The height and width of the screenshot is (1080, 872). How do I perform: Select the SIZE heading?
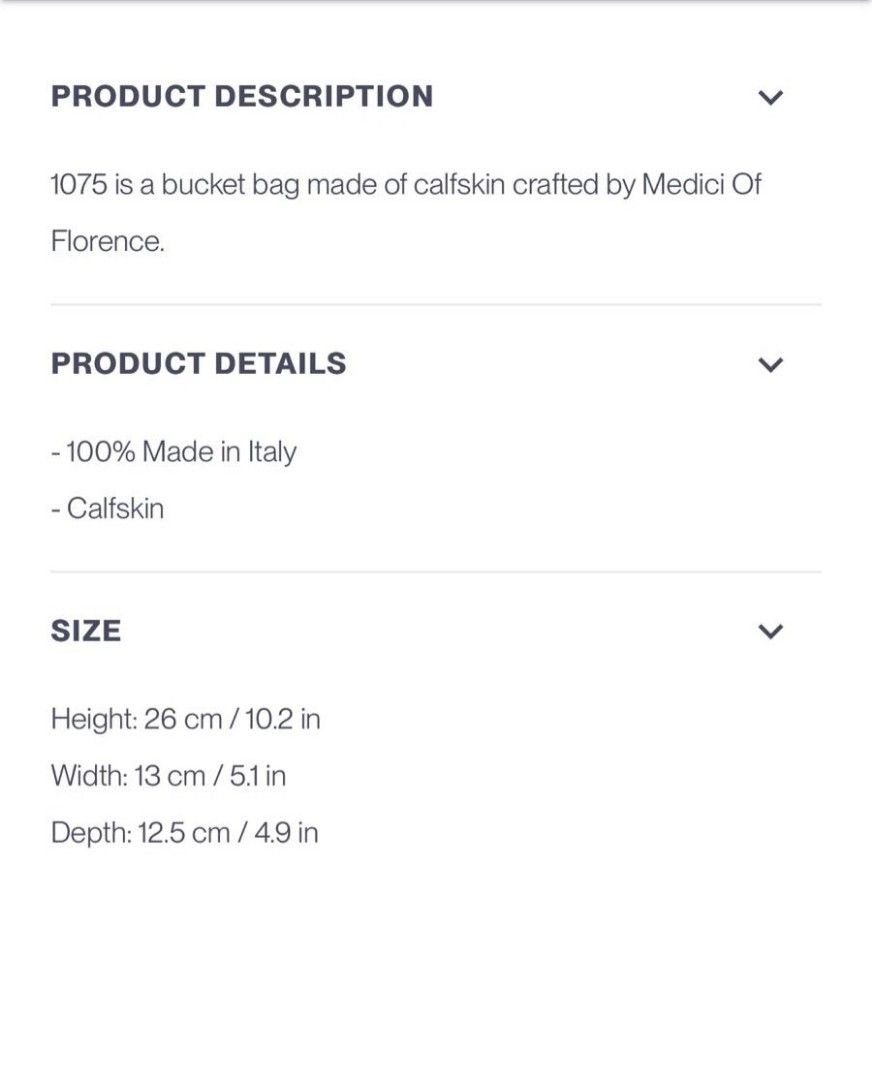[86, 630]
